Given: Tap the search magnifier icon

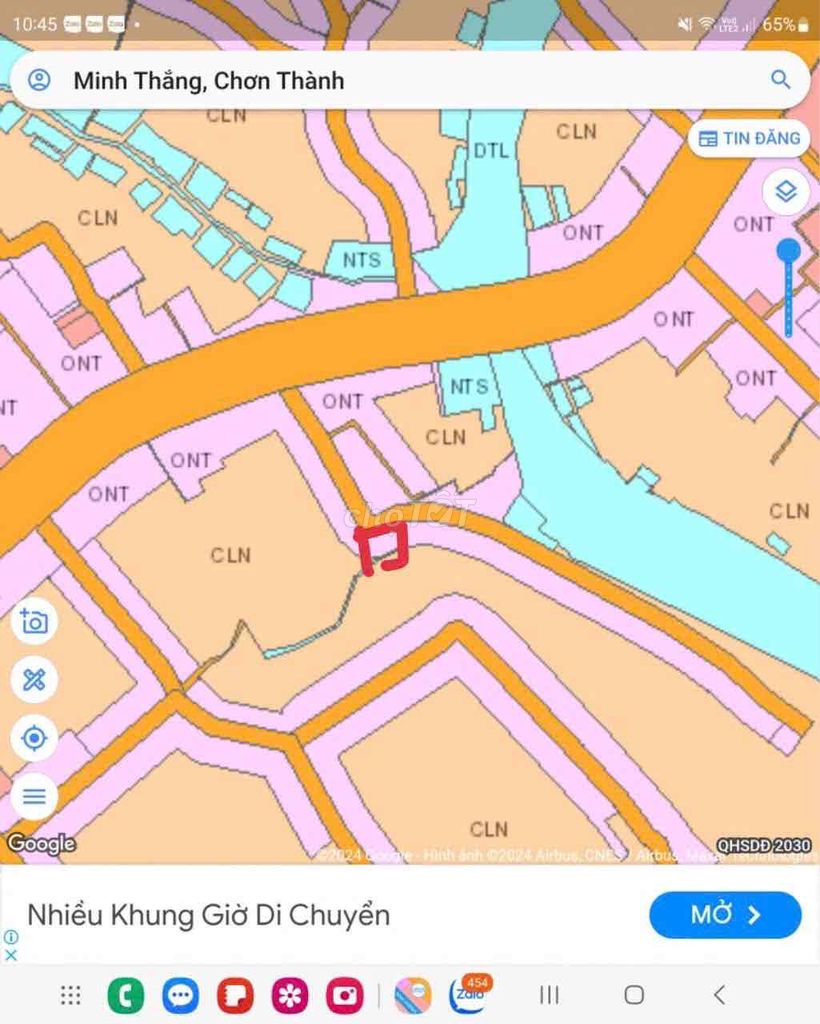Looking at the screenshot, I should 781,80.
